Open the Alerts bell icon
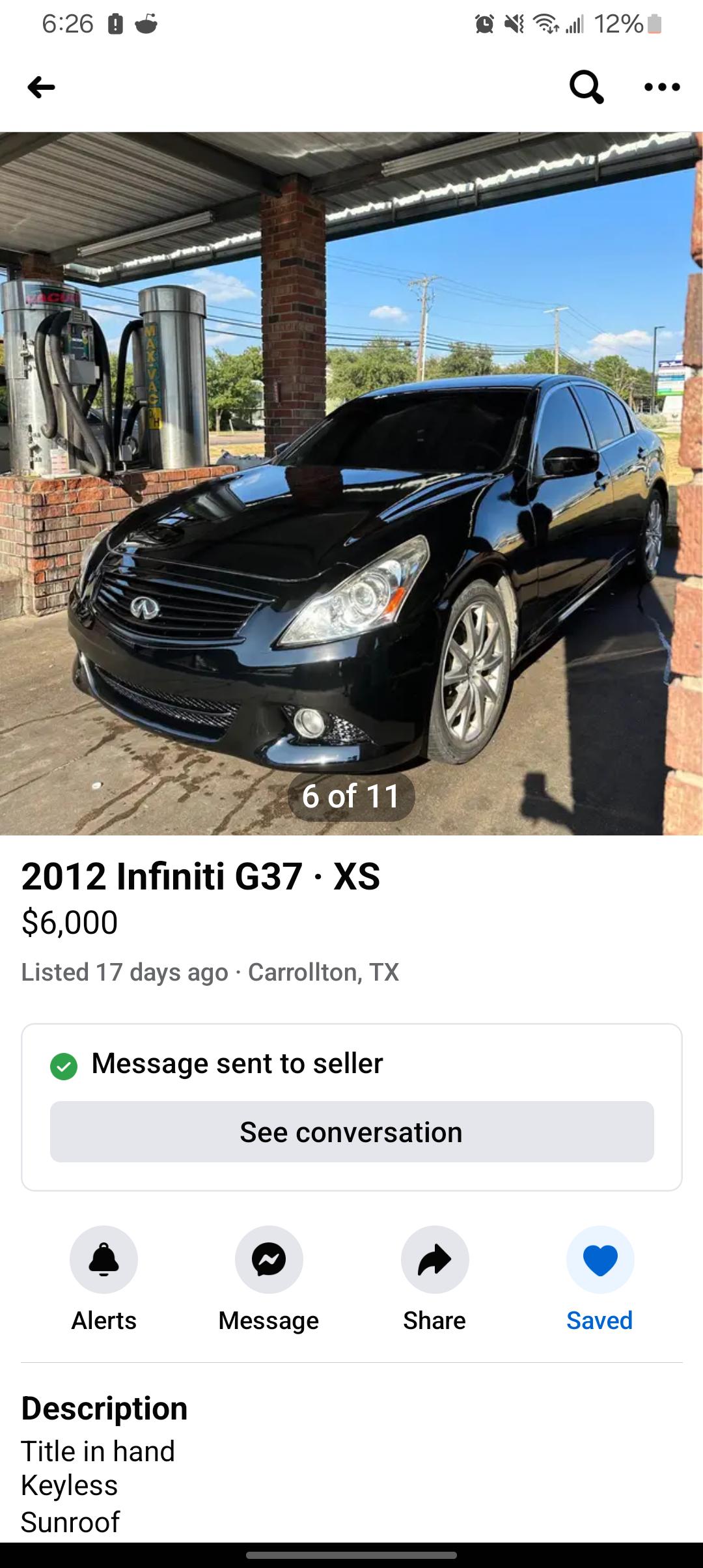The width and height of the screenshot is (703, 1568). click(x=103, y=1259)
